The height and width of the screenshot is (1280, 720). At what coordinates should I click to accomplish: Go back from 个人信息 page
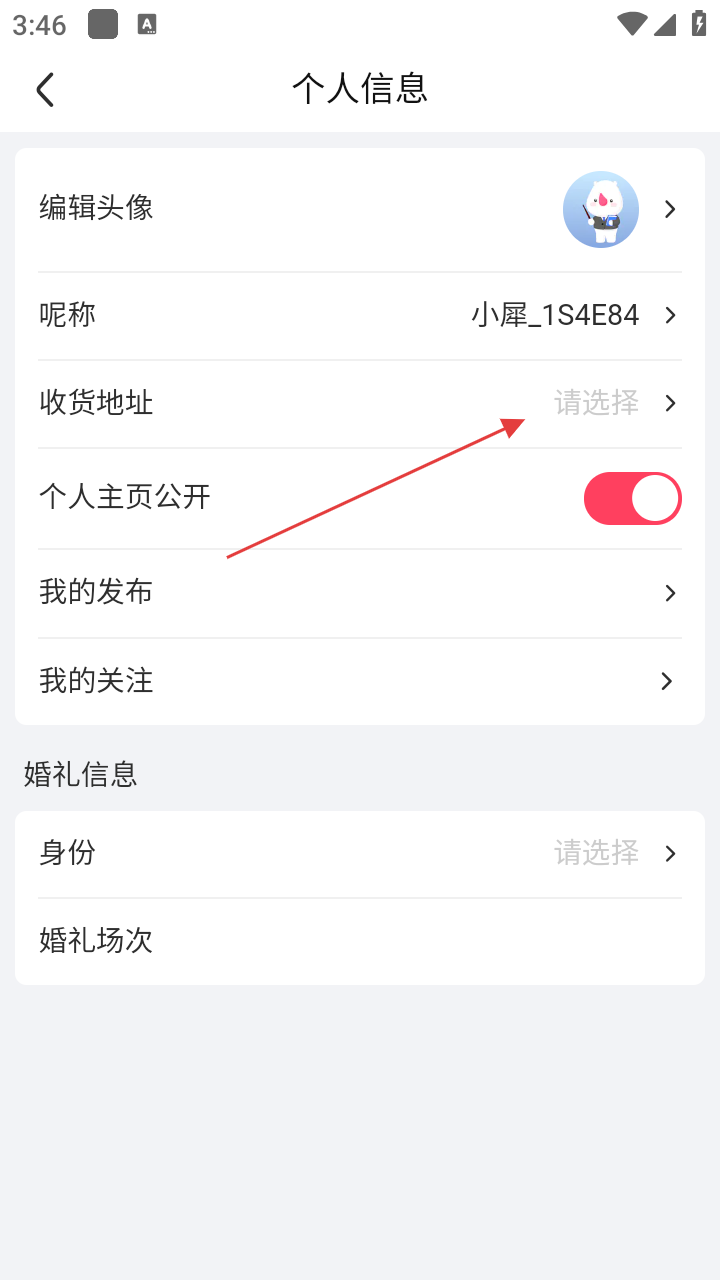tap(45, 90)
